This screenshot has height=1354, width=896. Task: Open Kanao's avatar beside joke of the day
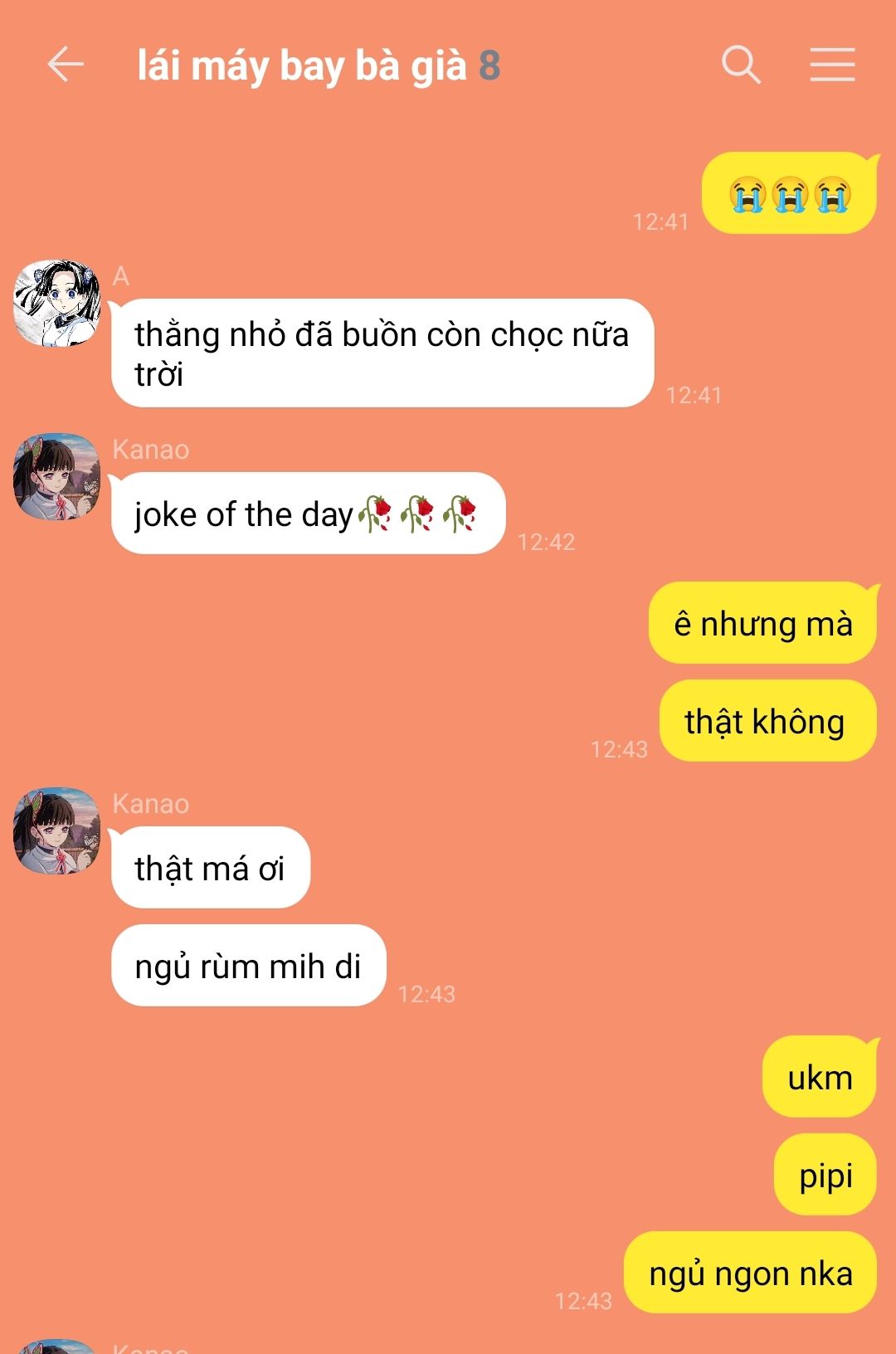click(57, 477)
